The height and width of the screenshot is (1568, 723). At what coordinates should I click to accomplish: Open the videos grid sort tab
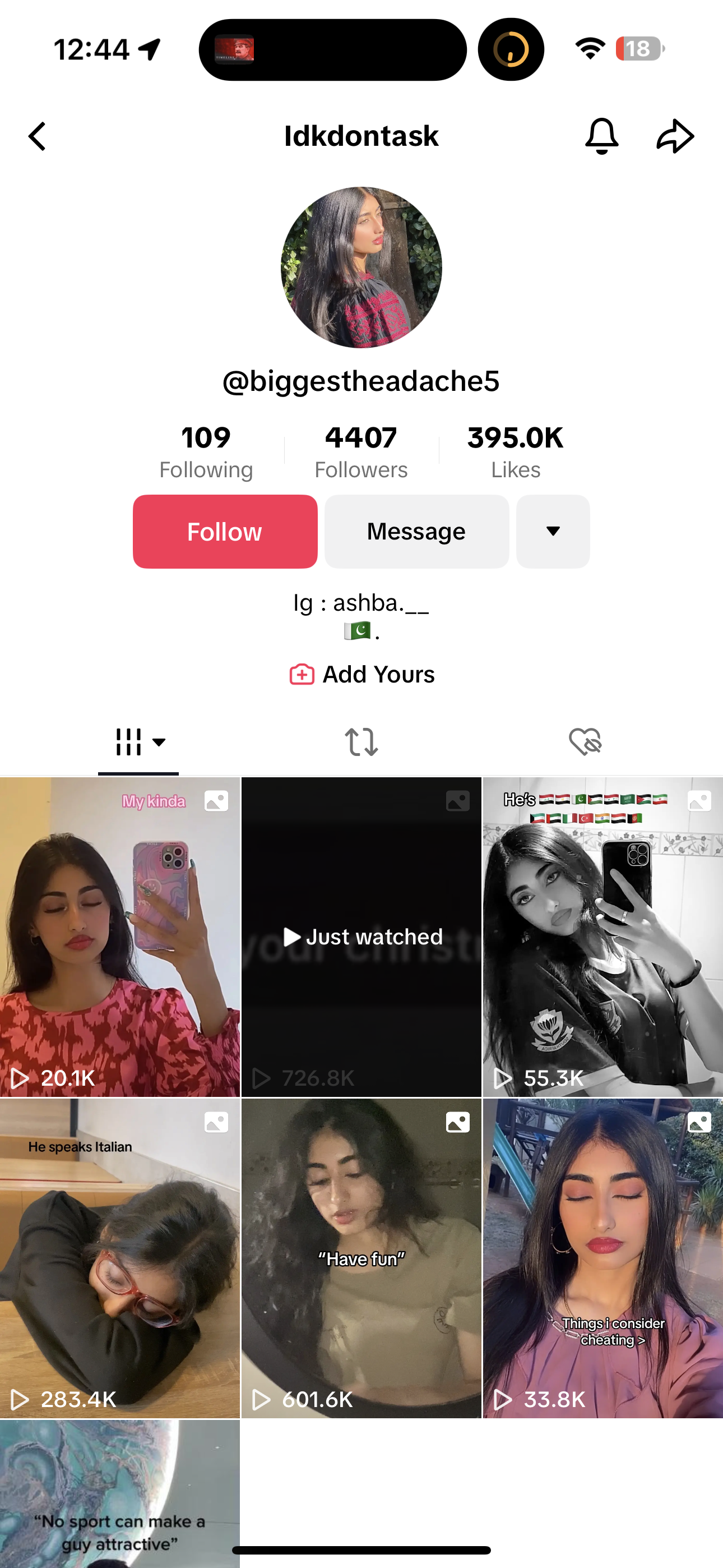pos(139,741)
